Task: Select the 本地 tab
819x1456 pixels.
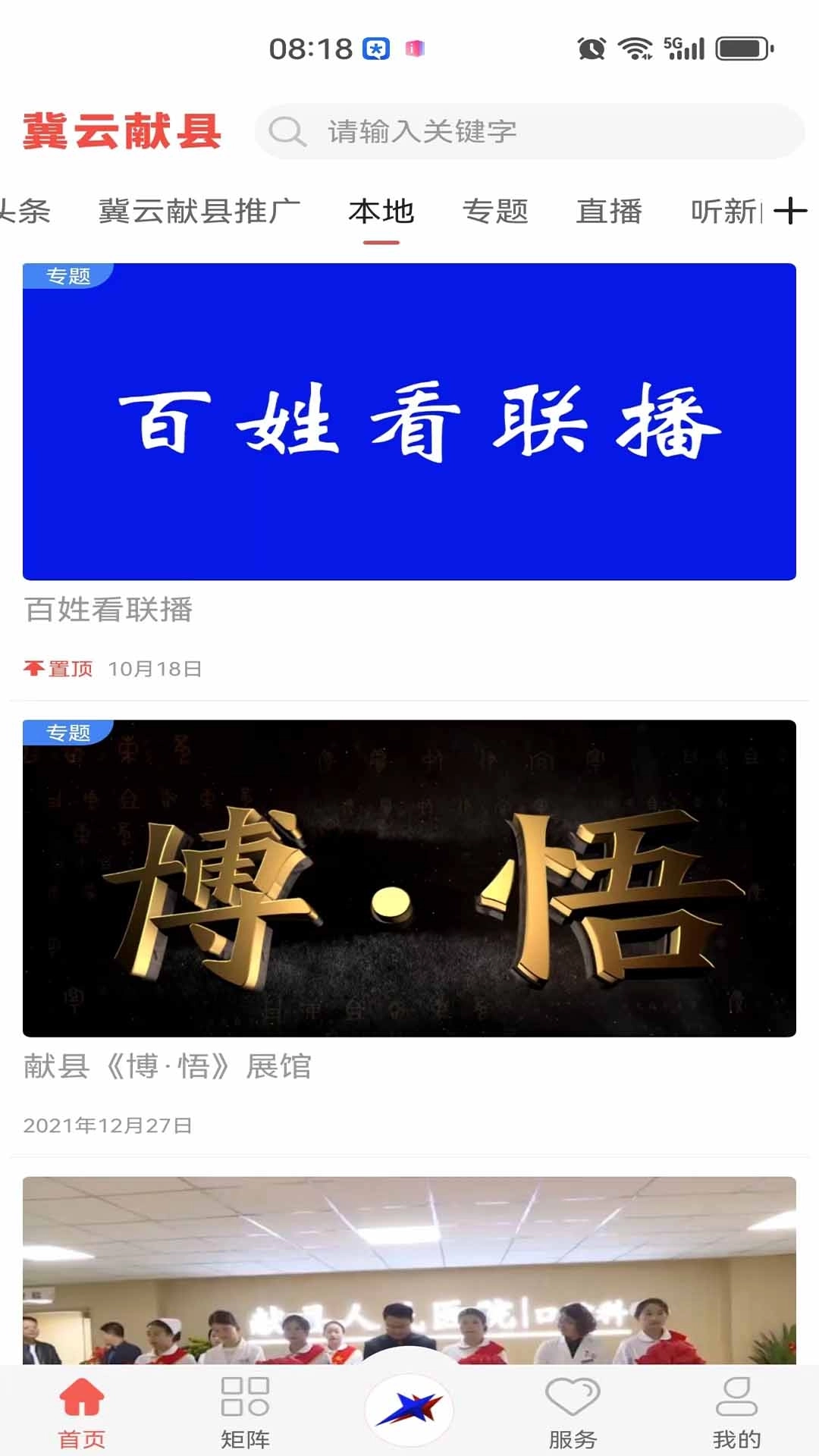Action: pos(381,211)
